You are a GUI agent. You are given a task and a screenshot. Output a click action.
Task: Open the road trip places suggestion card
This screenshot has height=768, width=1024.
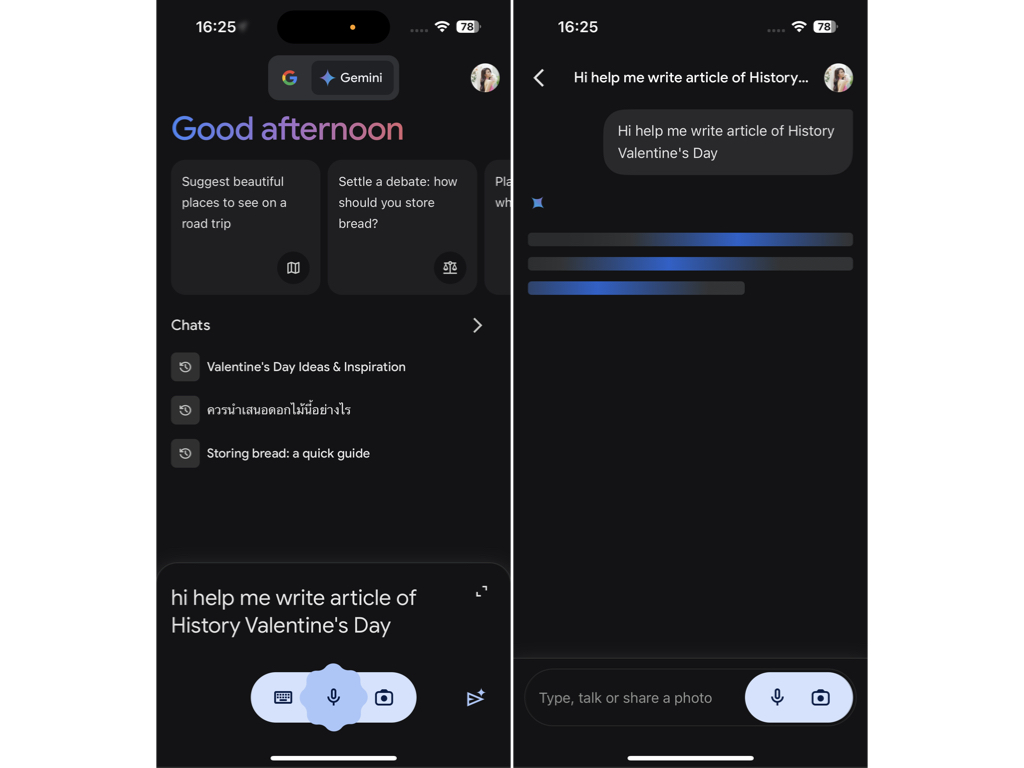tap(245, 226)
